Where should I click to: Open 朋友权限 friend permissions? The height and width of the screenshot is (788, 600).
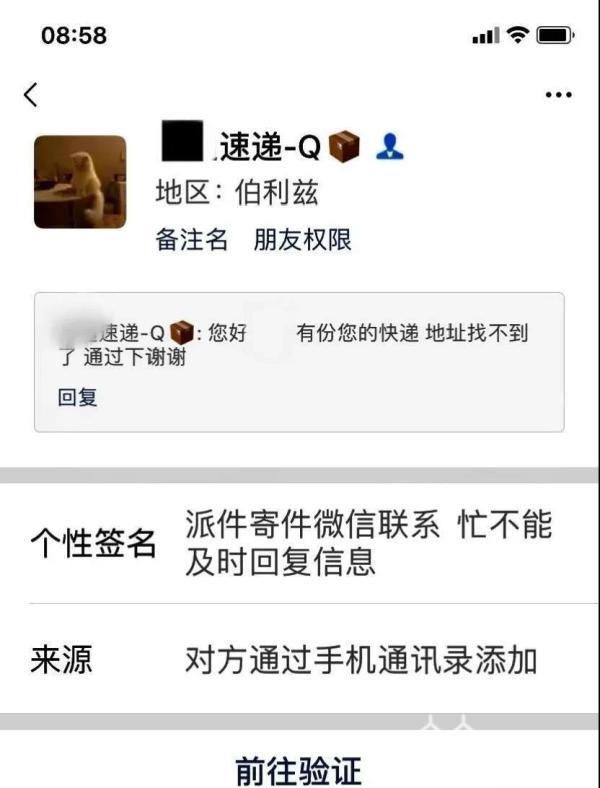click(302, 240)
